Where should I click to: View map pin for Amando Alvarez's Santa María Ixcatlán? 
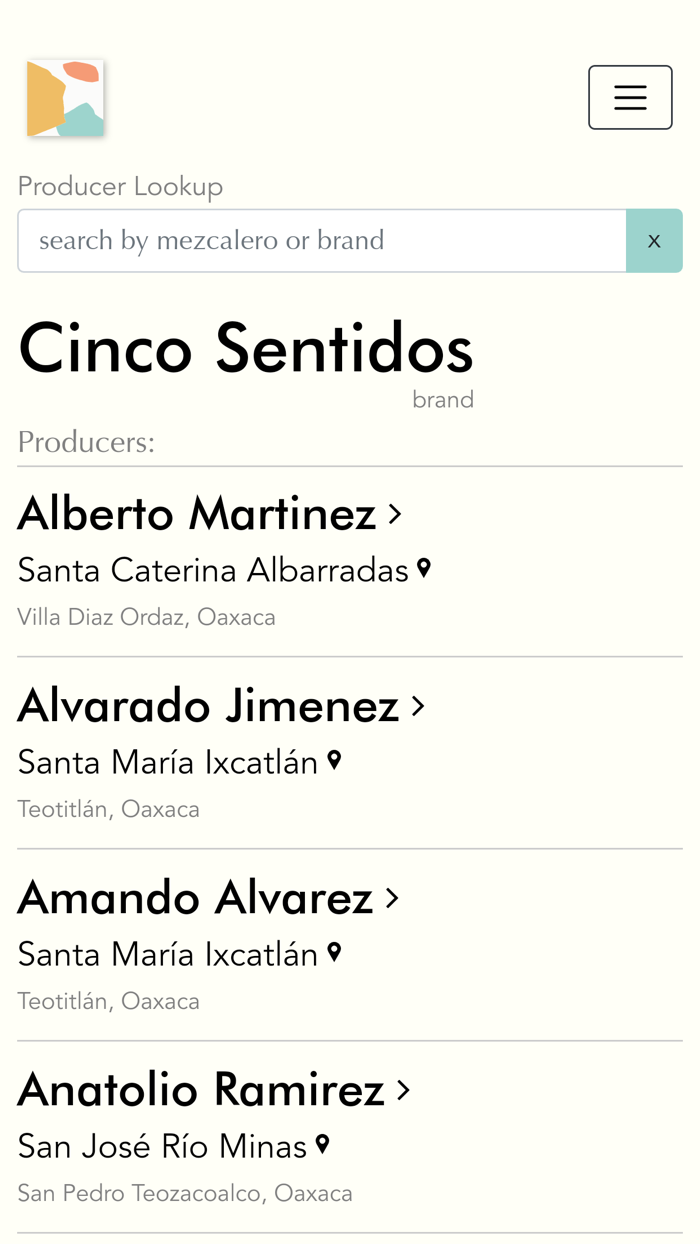coord(335,953)
